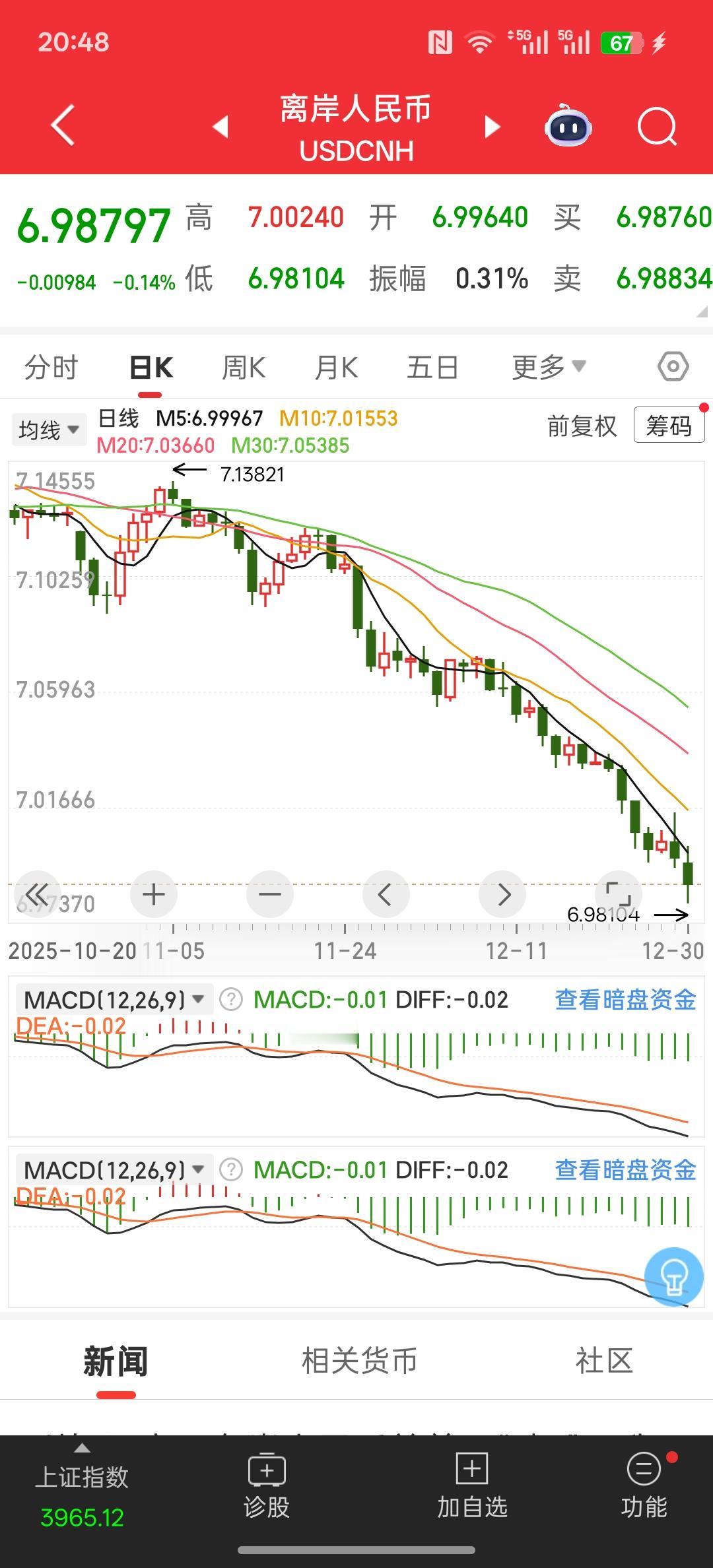Open the 均线 moving average dropdown

[49, 428]
